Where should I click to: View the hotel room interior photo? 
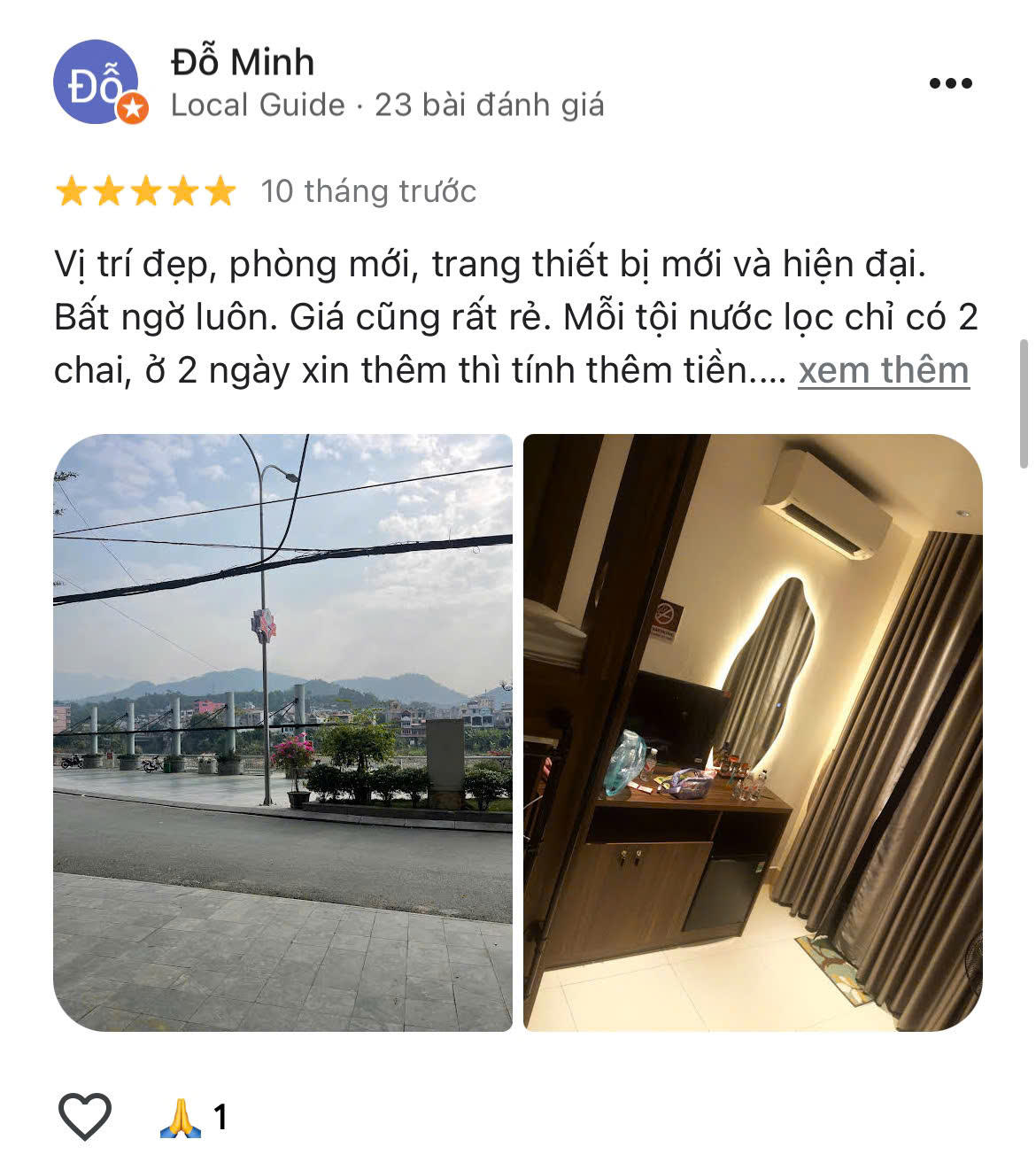[753, 732]
